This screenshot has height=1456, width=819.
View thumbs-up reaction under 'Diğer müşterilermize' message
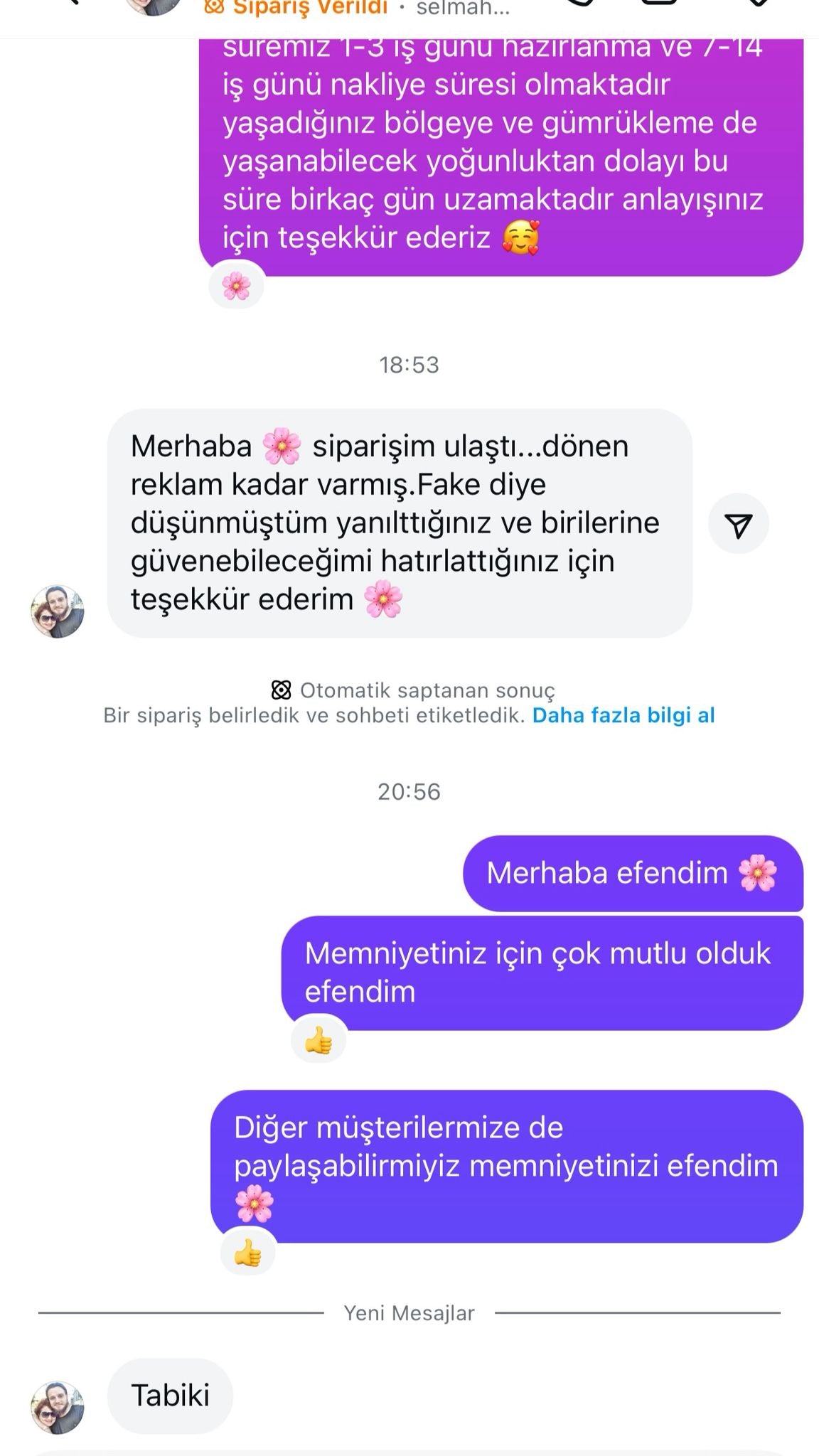pyautogui.click(x=247, y=1253)
